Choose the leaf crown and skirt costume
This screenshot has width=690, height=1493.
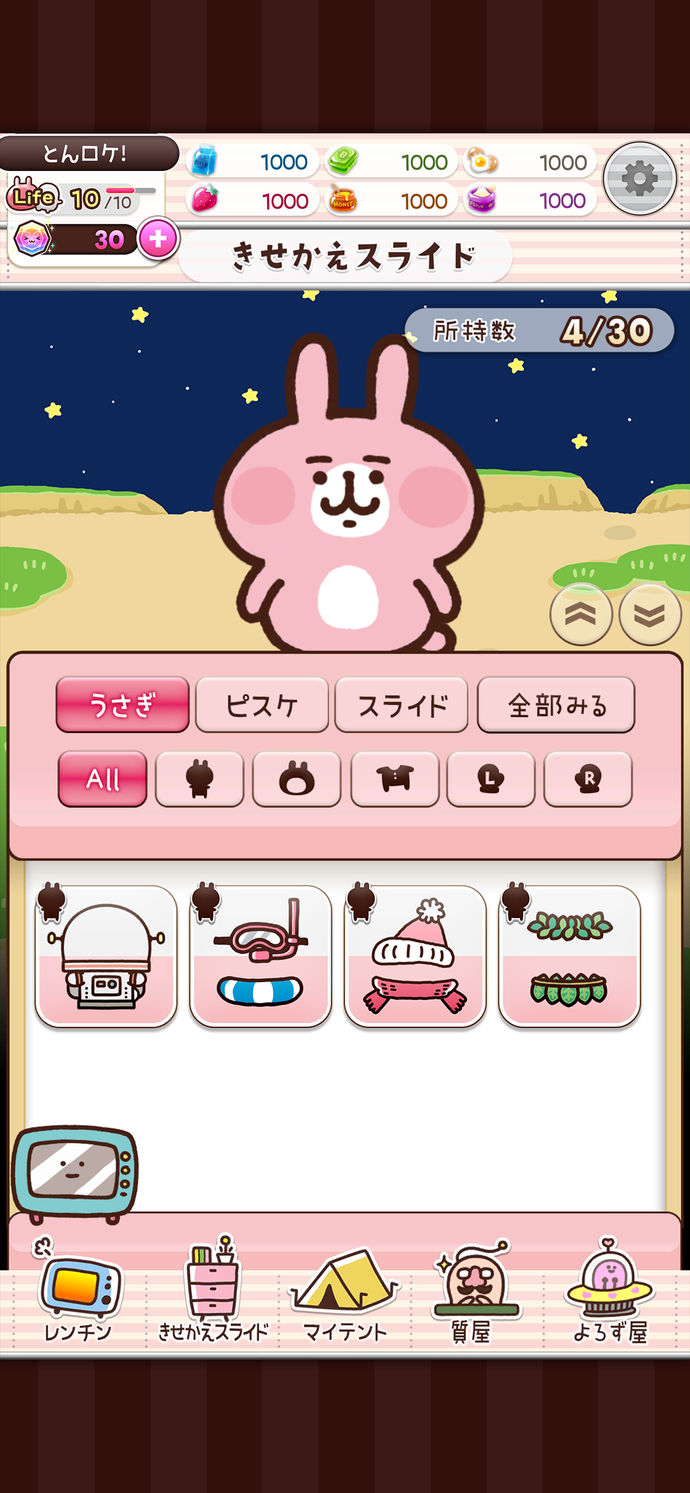click(569, 956)
